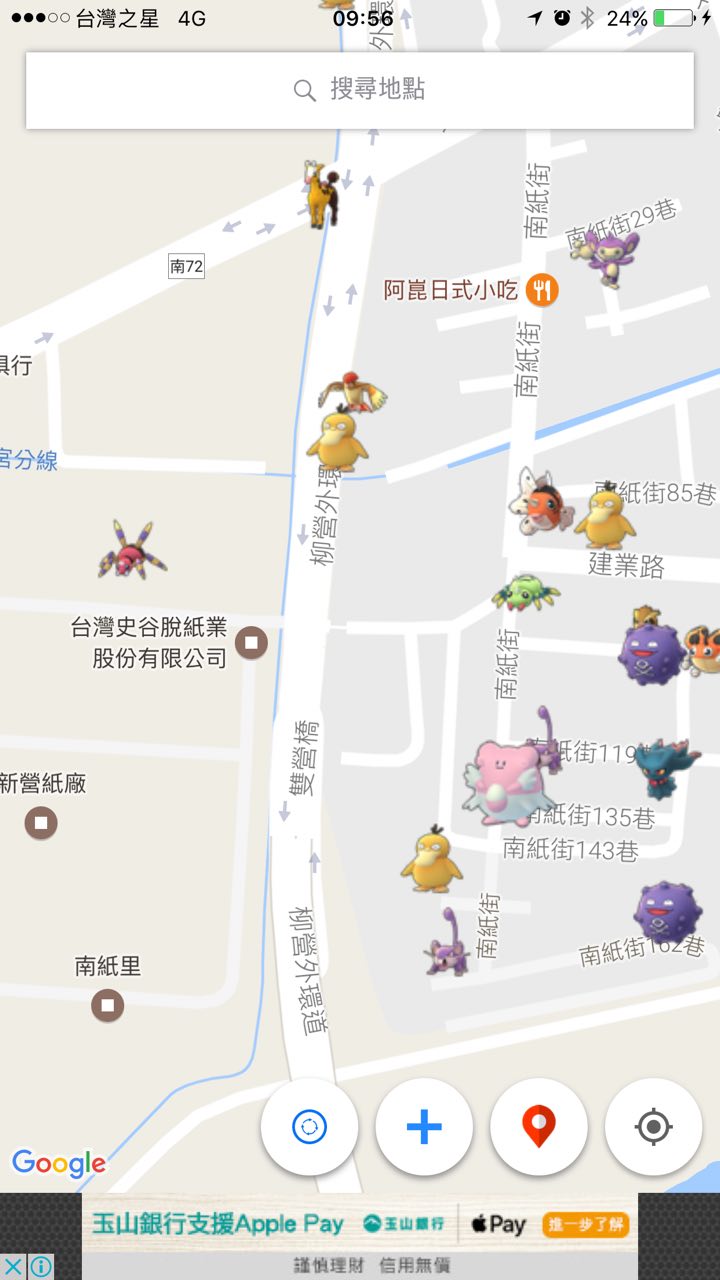
Task: Center the map on my location
Action: (653, 1127)
